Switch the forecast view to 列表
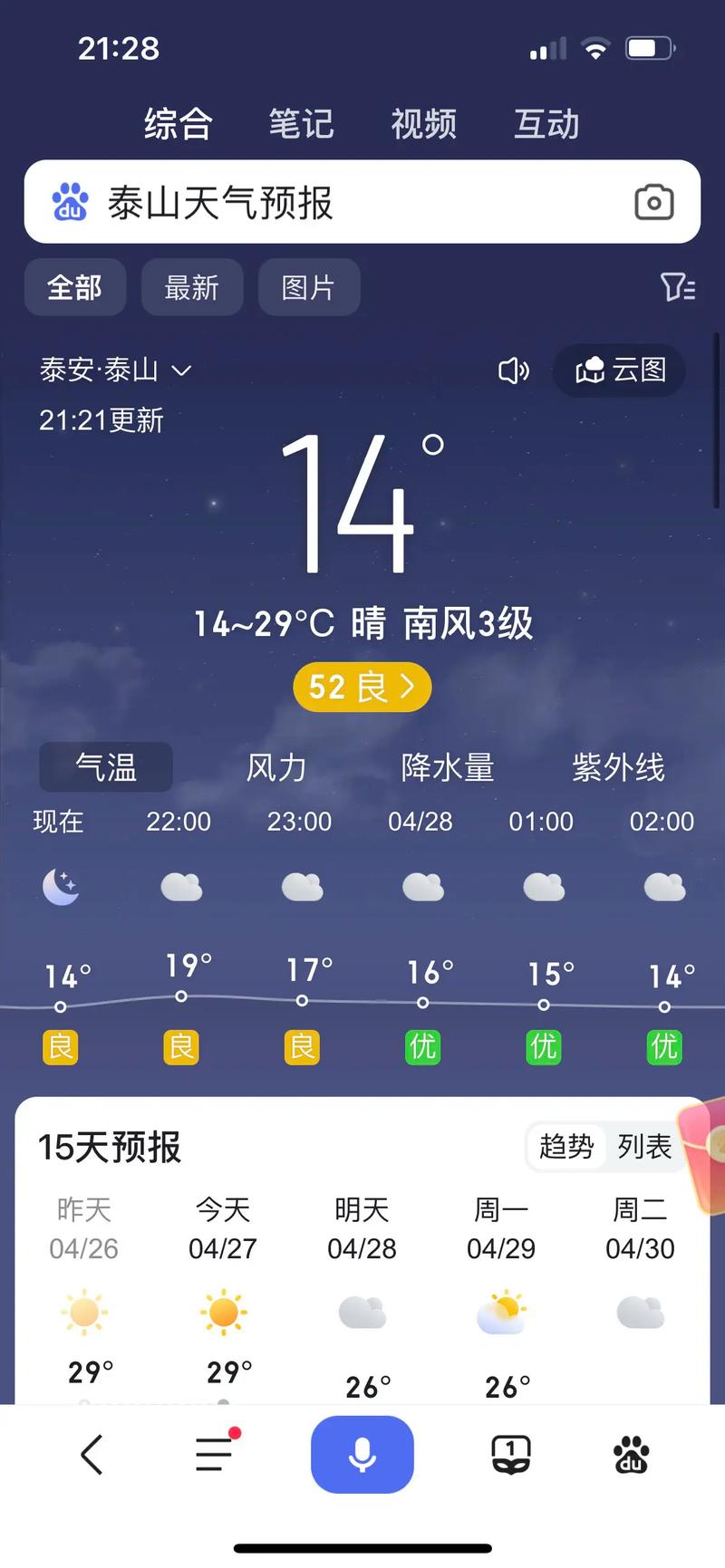The width and height of the screenshot is (725, 1568). 644,1148
